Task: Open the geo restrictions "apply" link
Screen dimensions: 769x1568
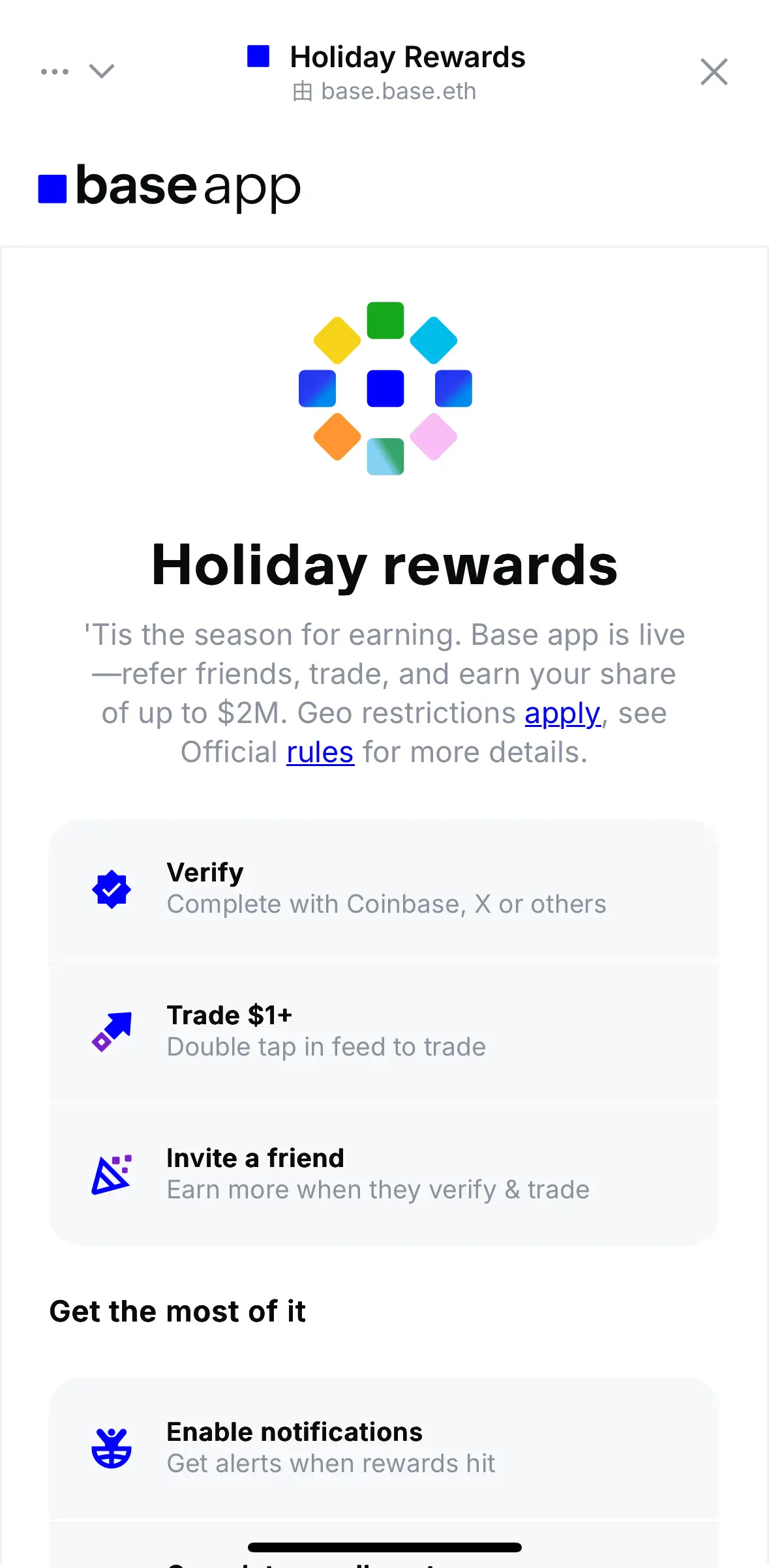Action: tap(562, 713)
